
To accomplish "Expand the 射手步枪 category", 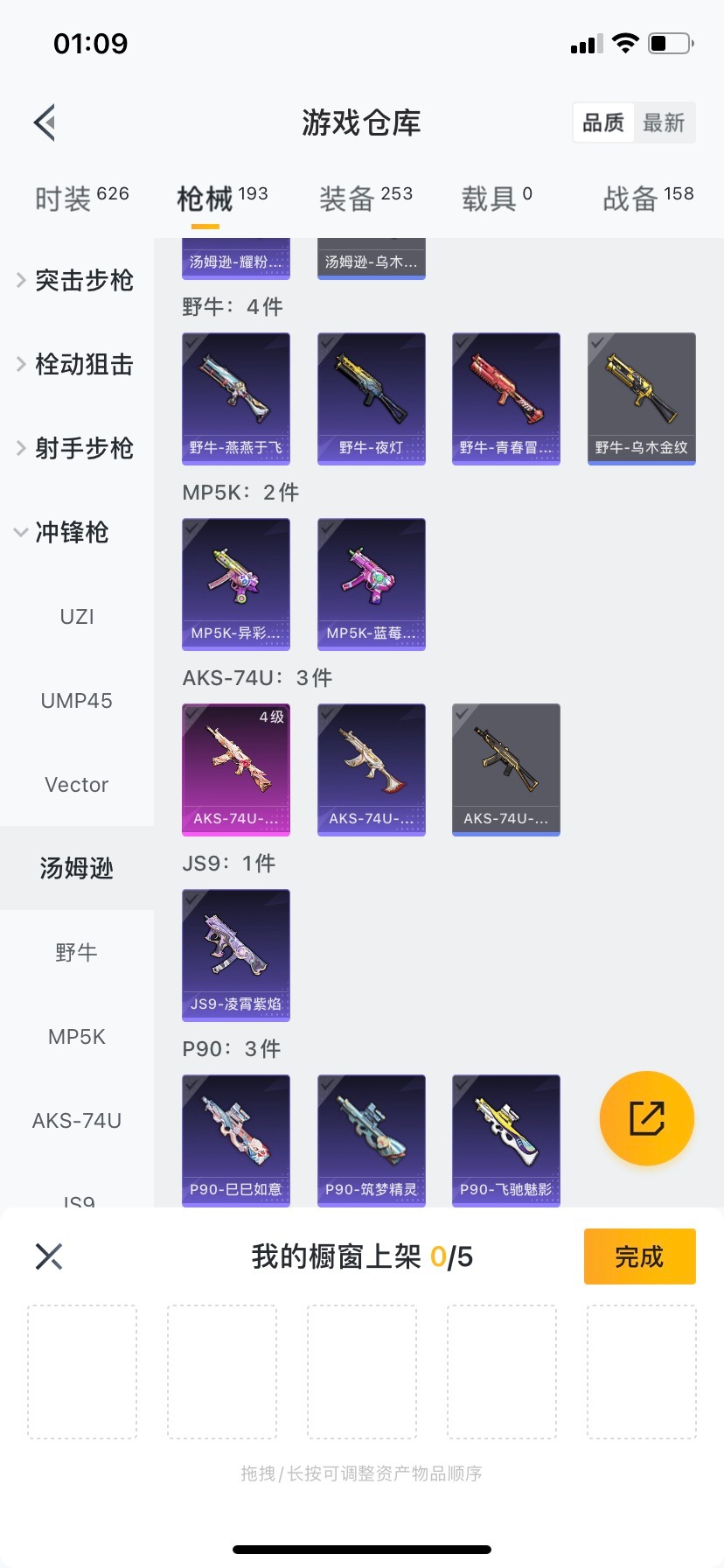I will 76,448.
